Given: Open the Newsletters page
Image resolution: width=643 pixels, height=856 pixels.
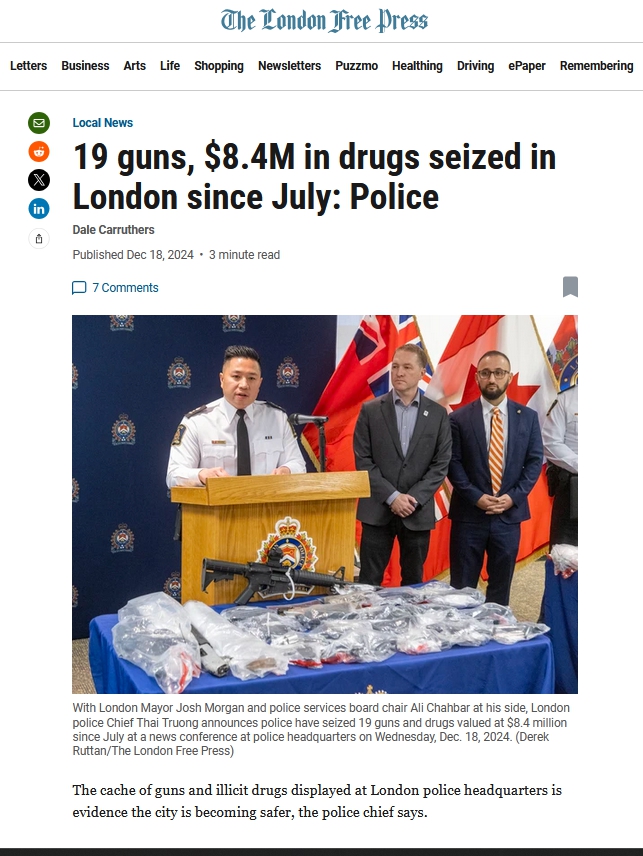Looking at the screenshot, I should [289, 66].
